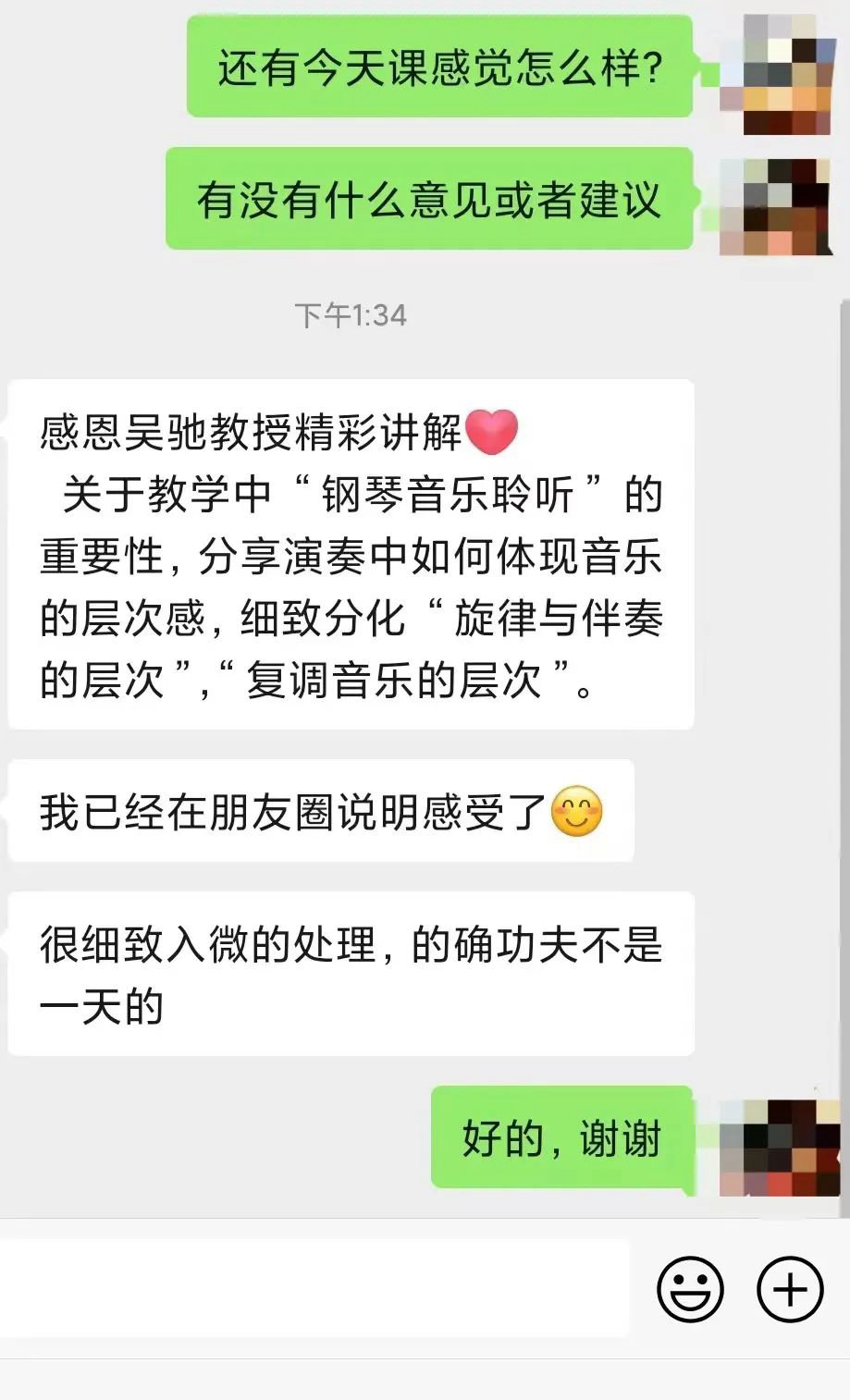This screenshot has height=1400, width=850.
Task: Open the emoji sticker panel
Action: (690, 1288)
